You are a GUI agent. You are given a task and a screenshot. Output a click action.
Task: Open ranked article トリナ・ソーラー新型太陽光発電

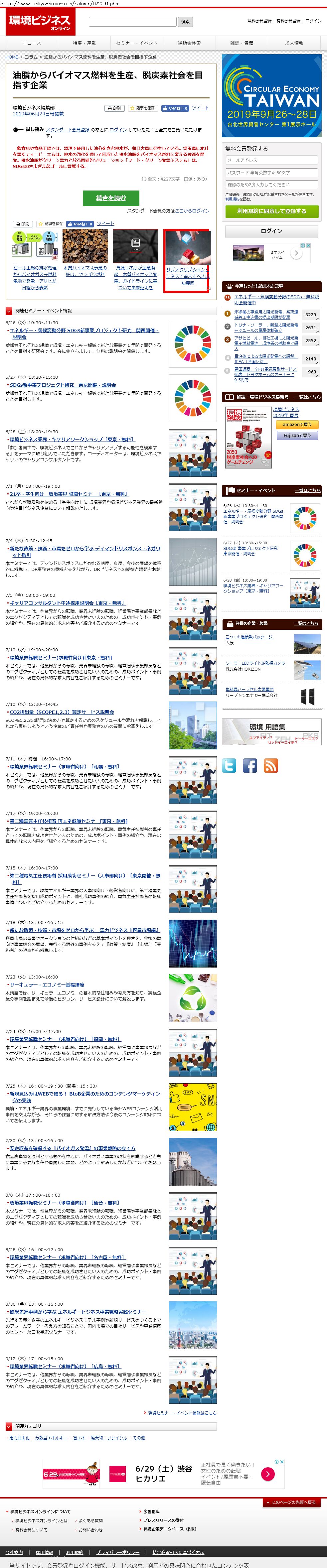(x=266, y=327)
